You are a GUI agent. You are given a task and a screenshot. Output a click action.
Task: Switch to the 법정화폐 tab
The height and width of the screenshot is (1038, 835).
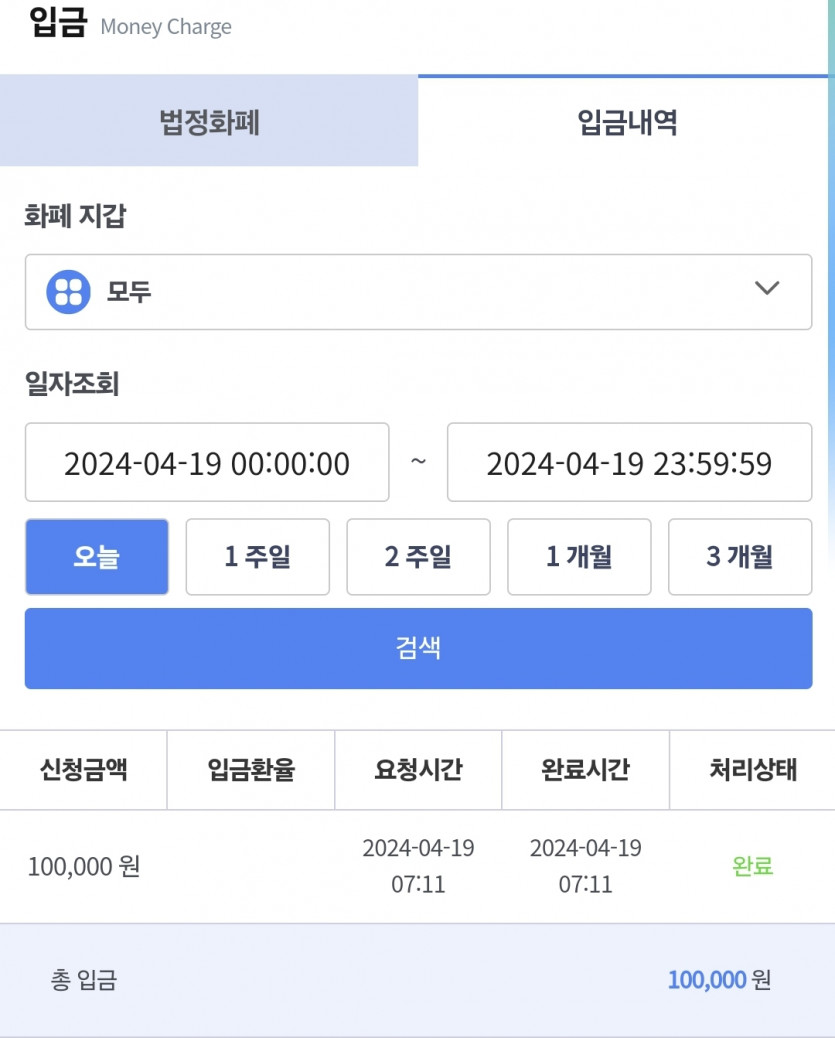(x=209, y=120)
